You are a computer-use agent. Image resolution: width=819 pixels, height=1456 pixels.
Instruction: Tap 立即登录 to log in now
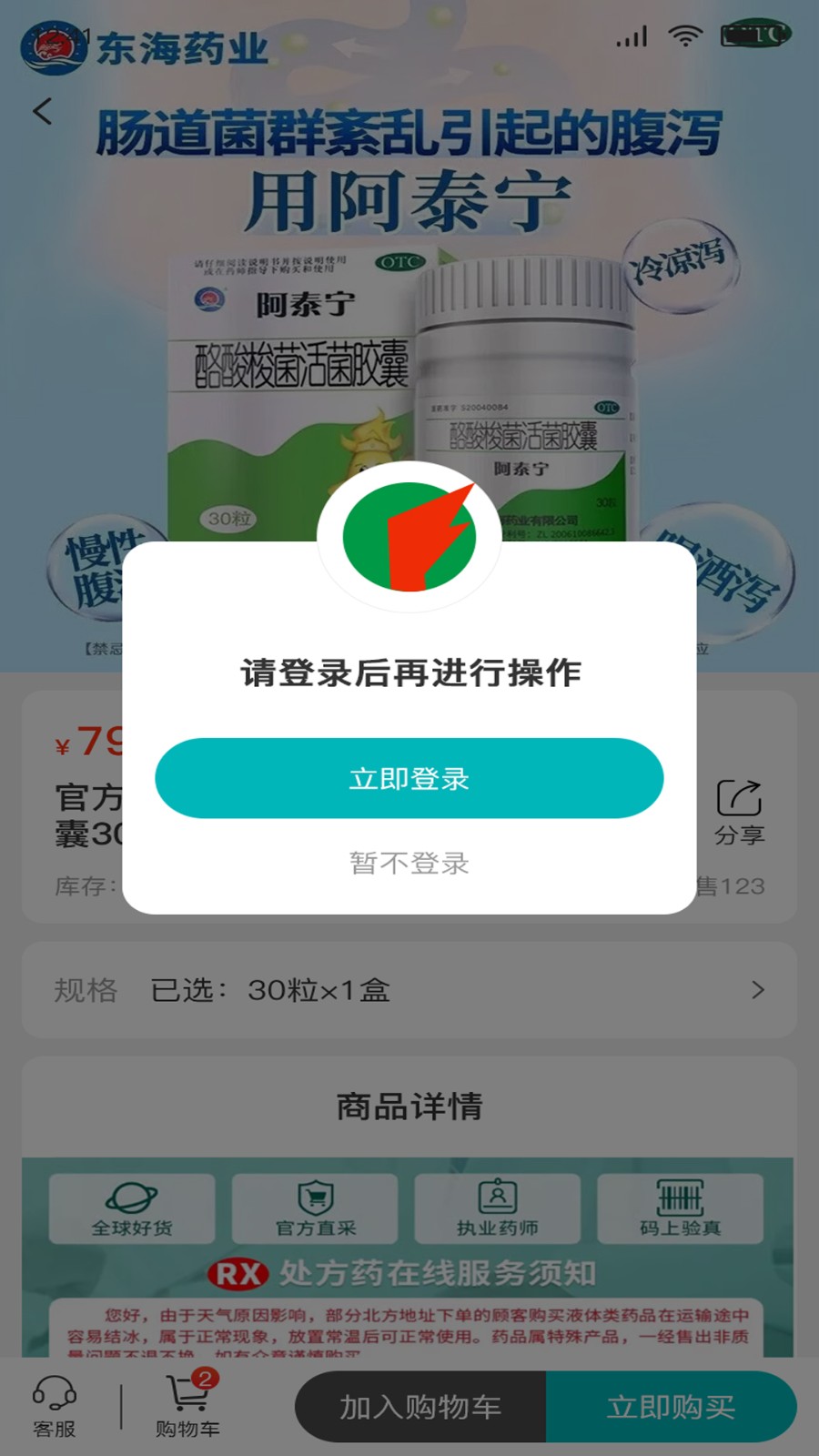coord(409,778)
